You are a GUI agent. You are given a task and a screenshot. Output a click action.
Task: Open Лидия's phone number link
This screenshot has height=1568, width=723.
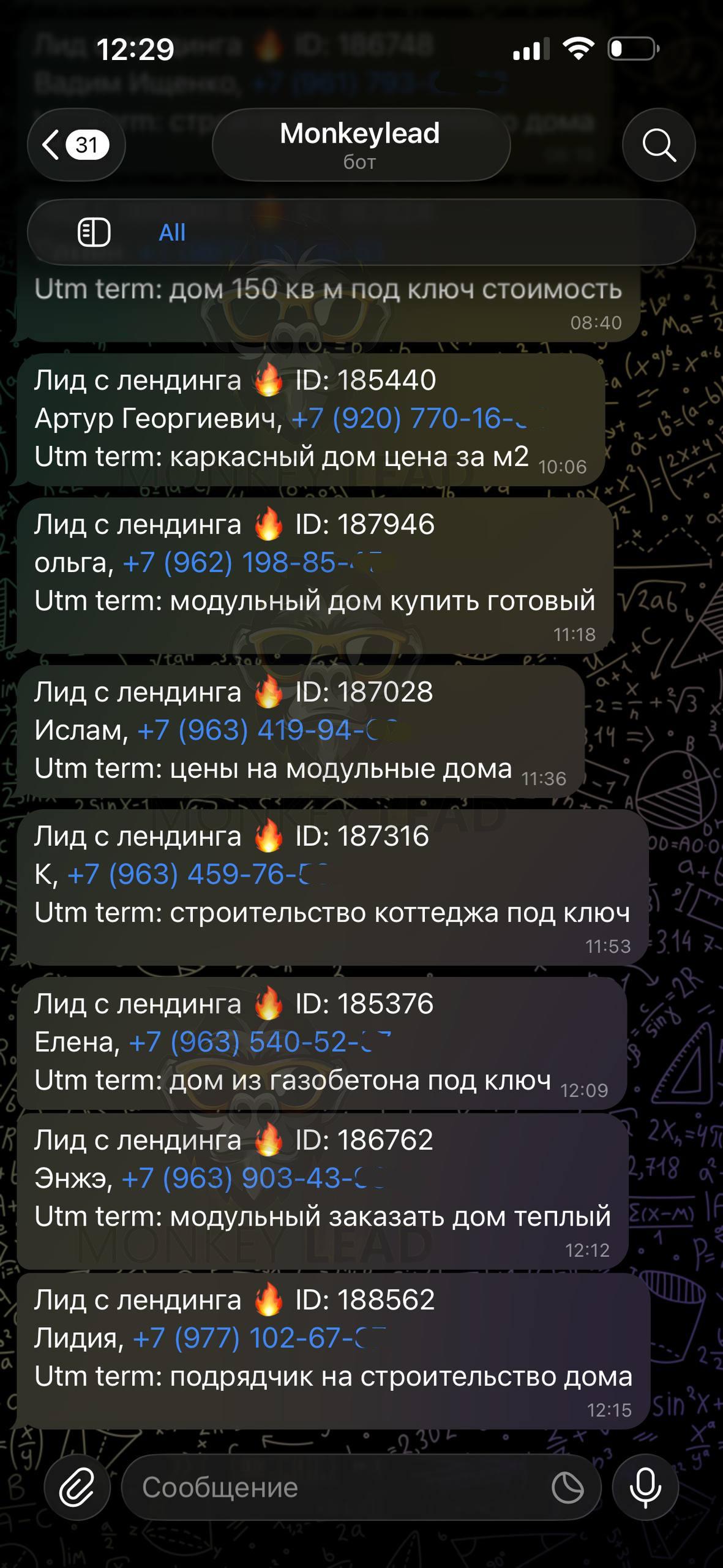(258, 1338)
